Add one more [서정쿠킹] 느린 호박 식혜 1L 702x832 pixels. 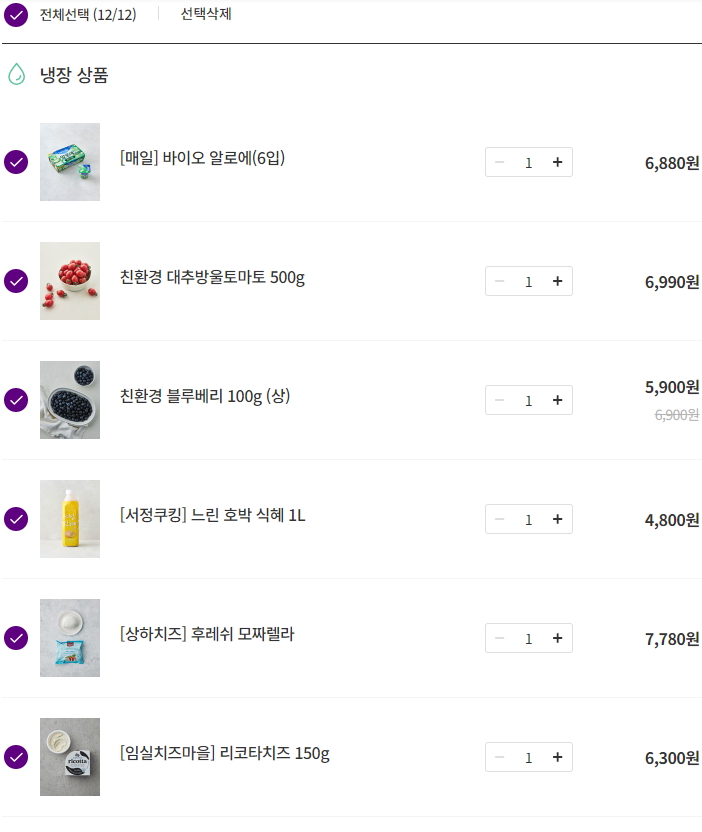[x=557, y=519]
